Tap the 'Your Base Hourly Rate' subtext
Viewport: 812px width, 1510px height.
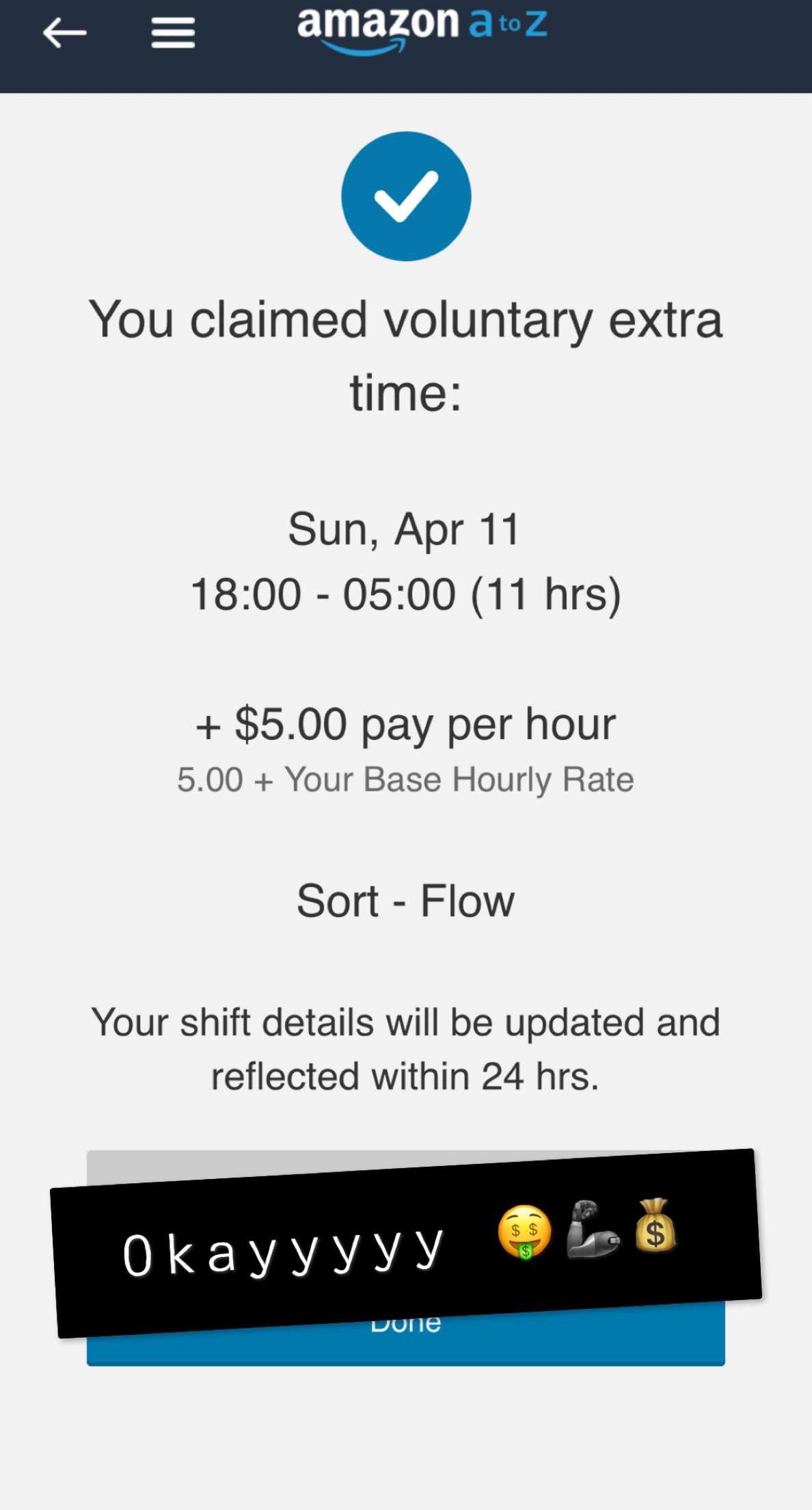[406, 778]
